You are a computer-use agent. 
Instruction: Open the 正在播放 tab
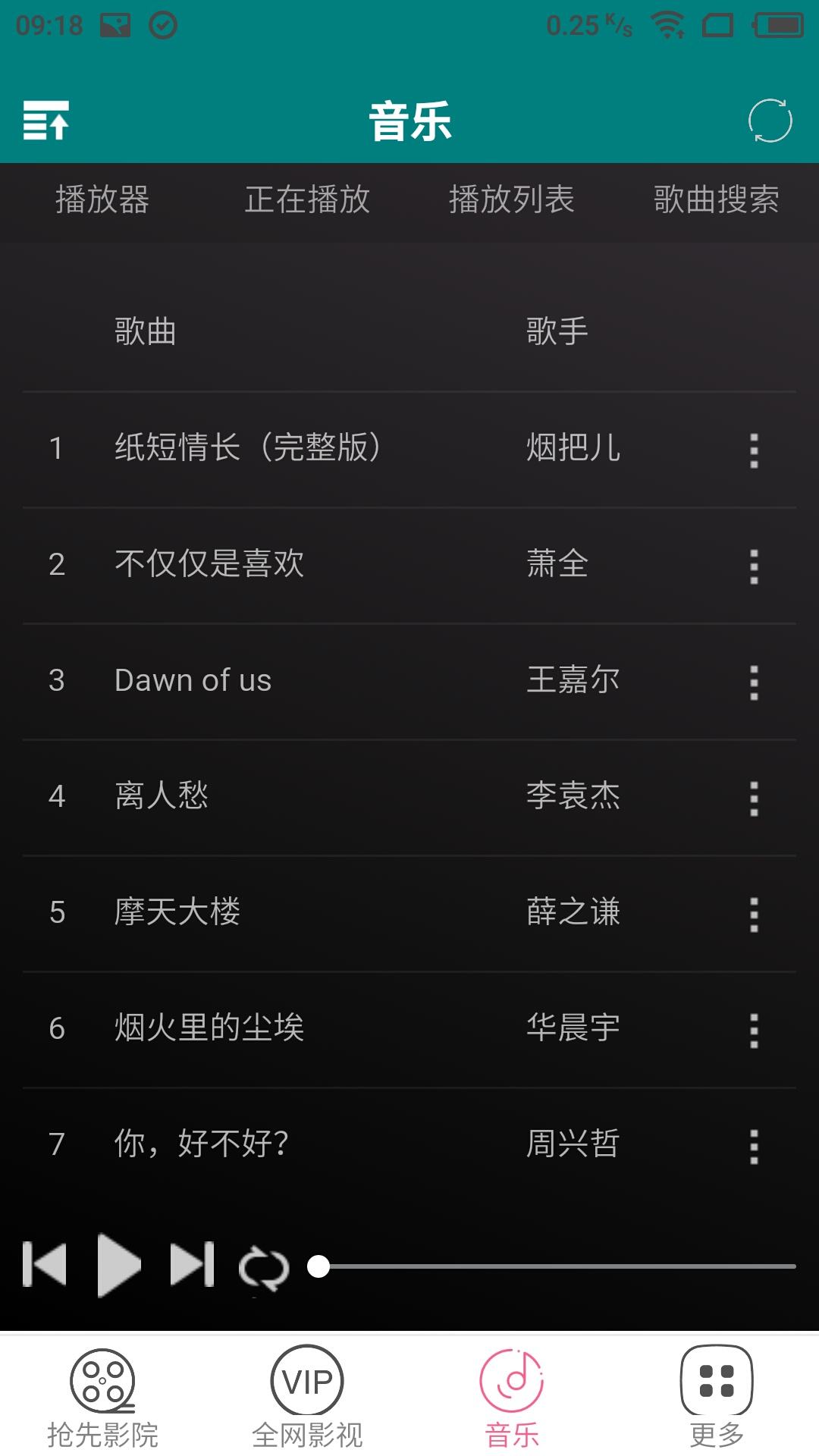[x=307, y=200]
